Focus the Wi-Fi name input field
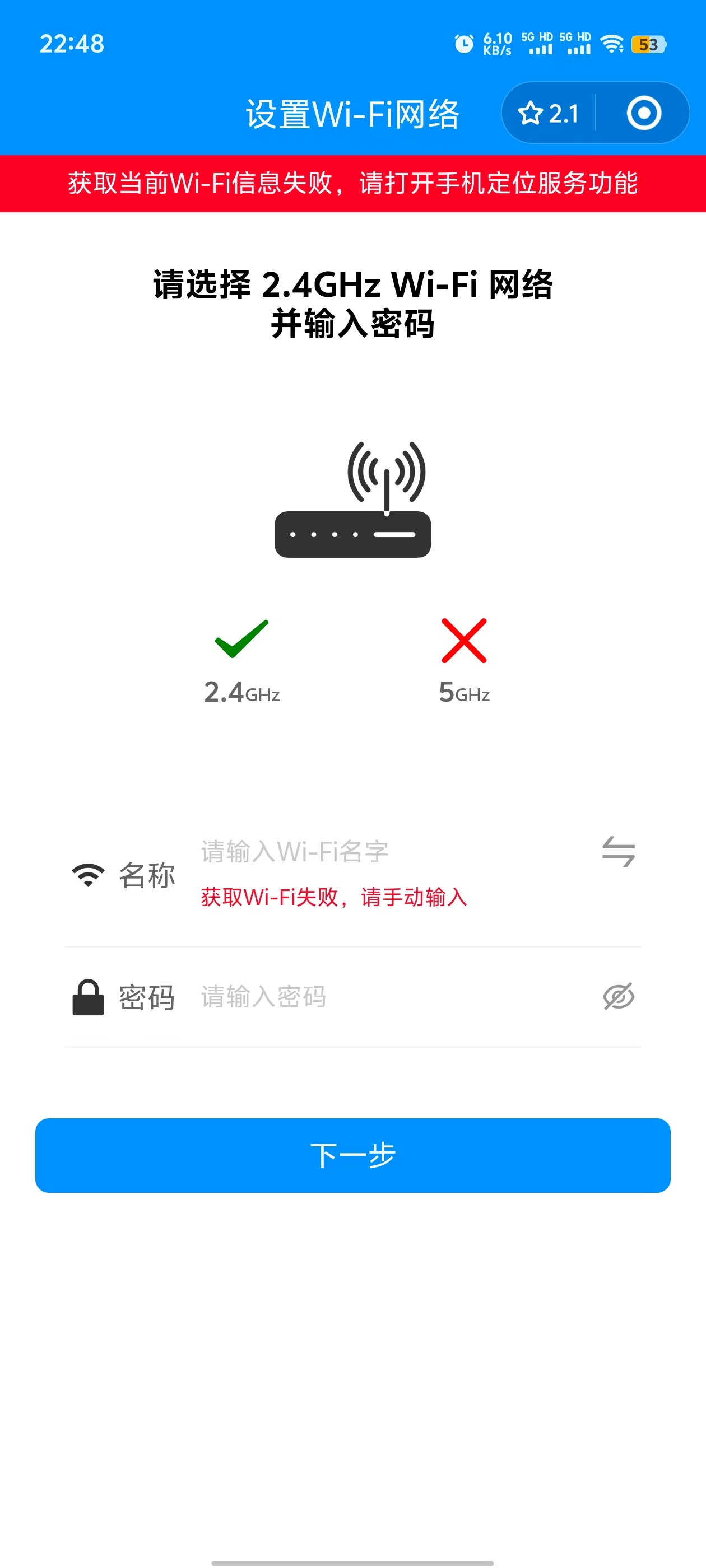Screen dimensions: 706x1568 (390, 852)
